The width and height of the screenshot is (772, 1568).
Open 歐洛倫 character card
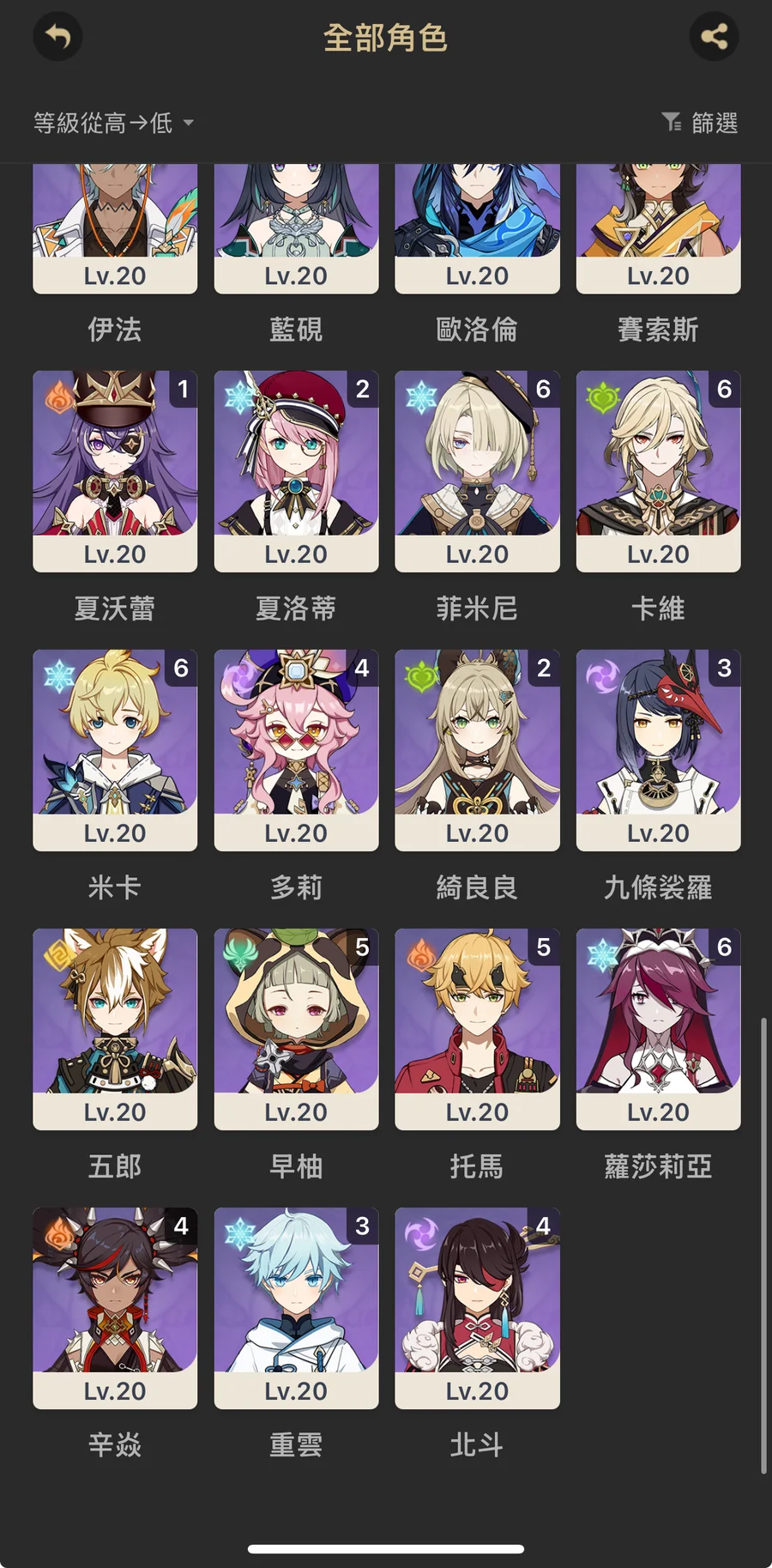click(x=477, y=232)
